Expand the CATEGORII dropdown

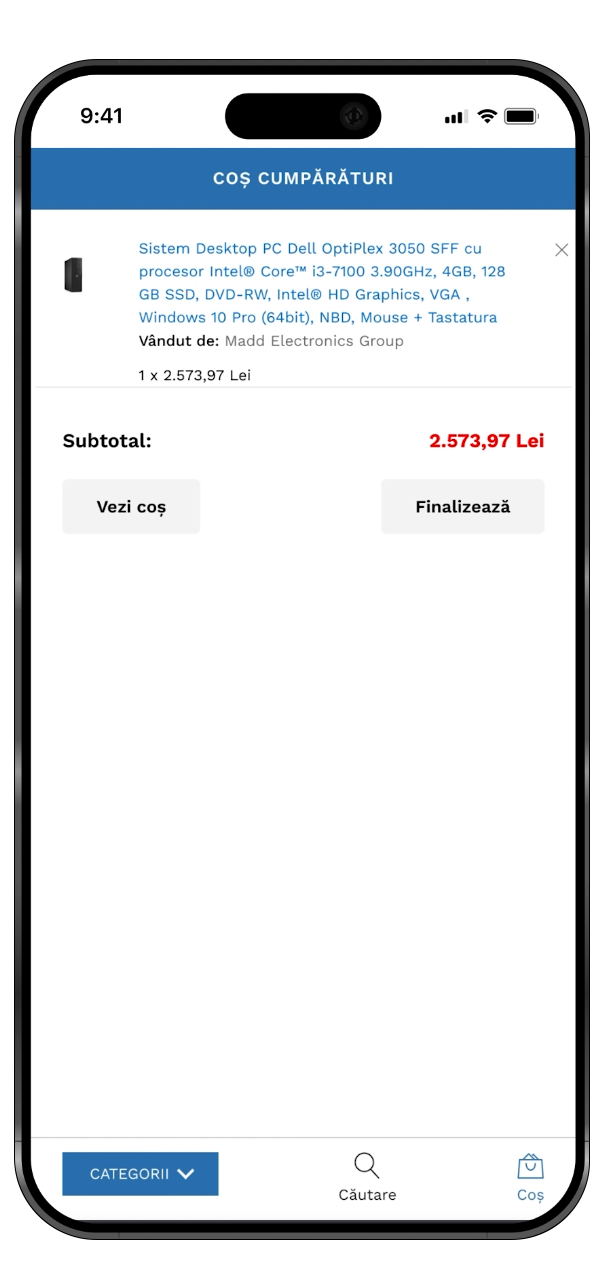click(x=140, y=1174)
